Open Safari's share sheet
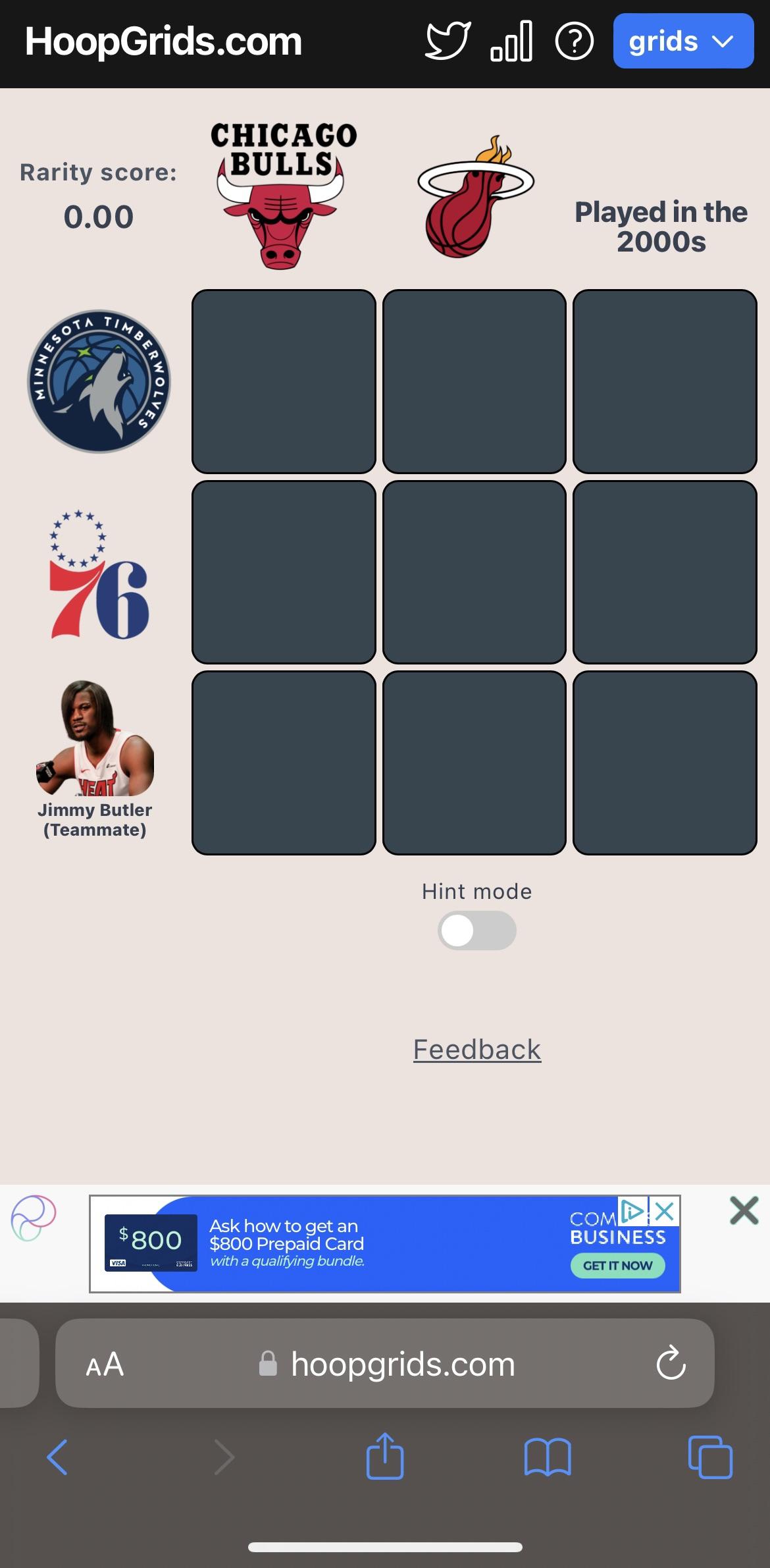Viewport: 770px width, 1568px height. (x=384, y=1457)
